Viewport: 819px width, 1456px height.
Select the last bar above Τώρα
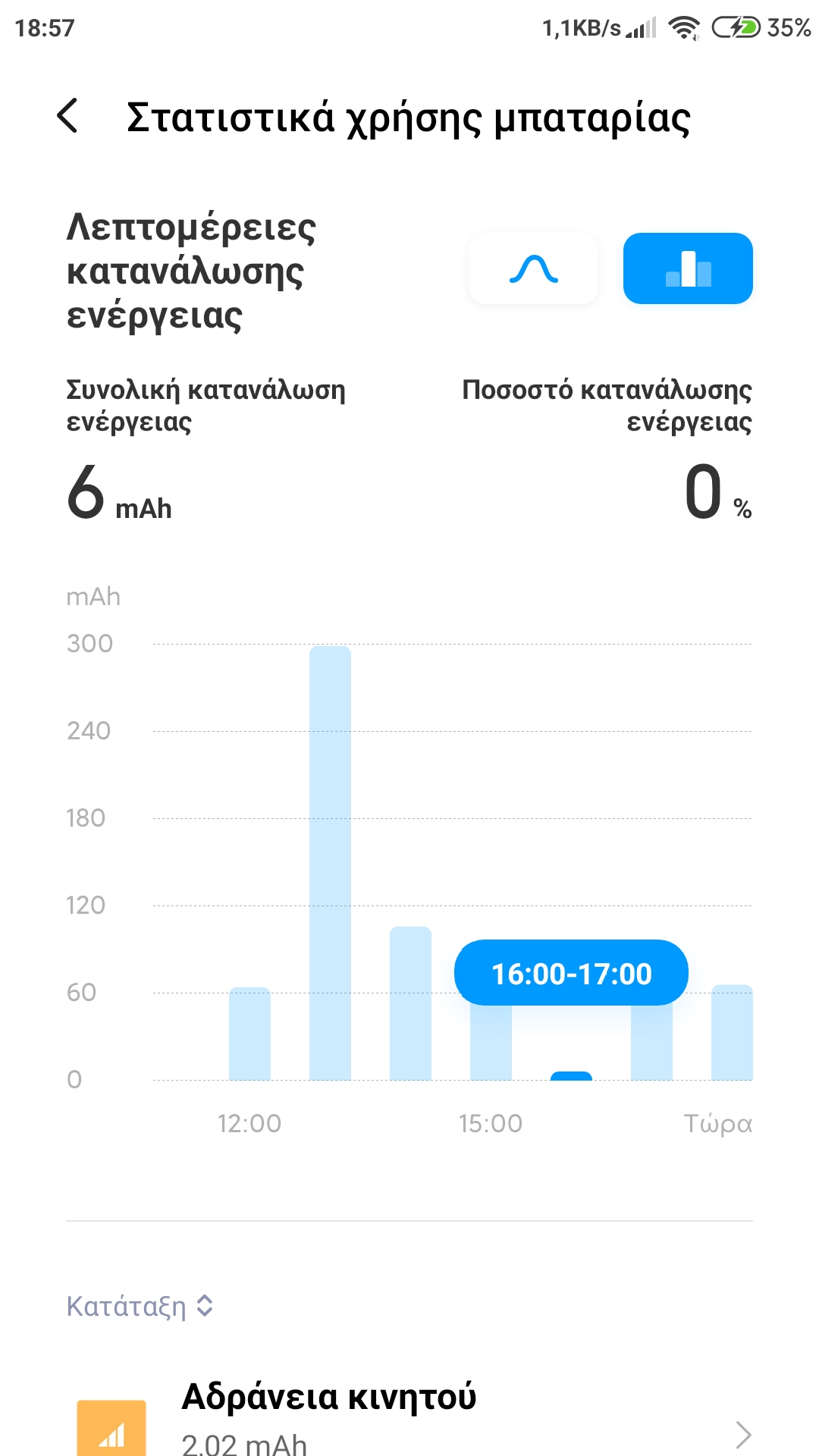[x=732, y=1031]
